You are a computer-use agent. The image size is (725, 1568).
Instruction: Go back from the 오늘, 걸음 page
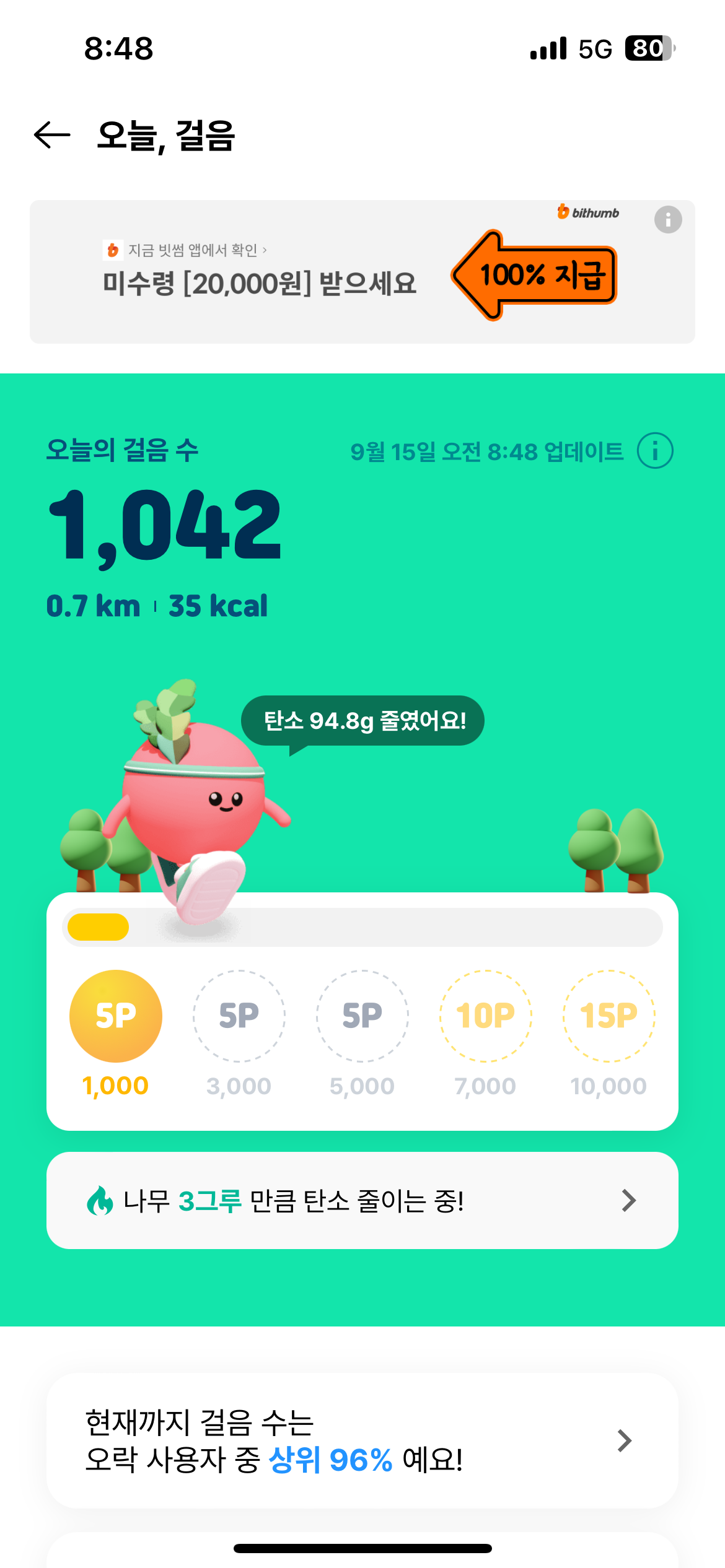coord(52,135)
